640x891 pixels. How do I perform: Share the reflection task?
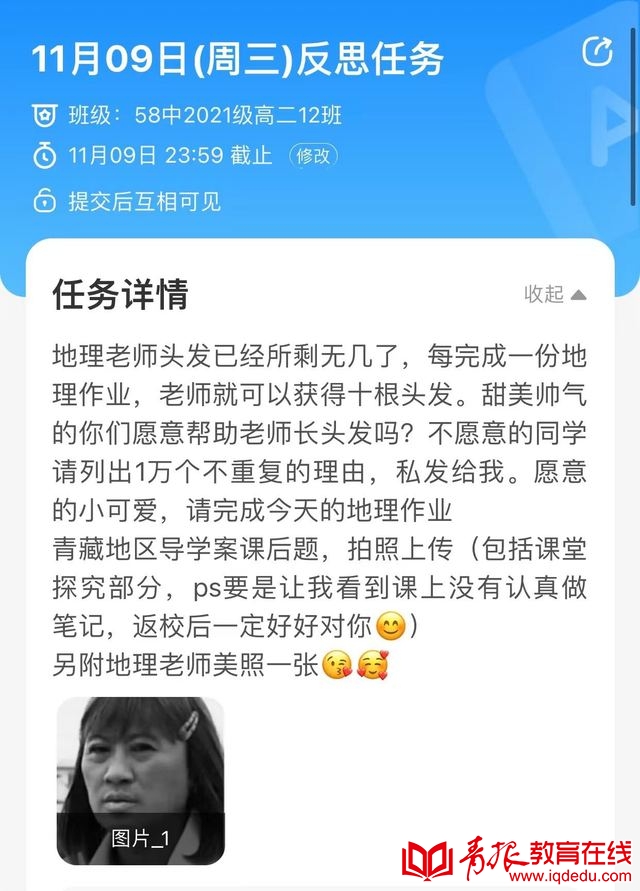[x=597, y=52]
